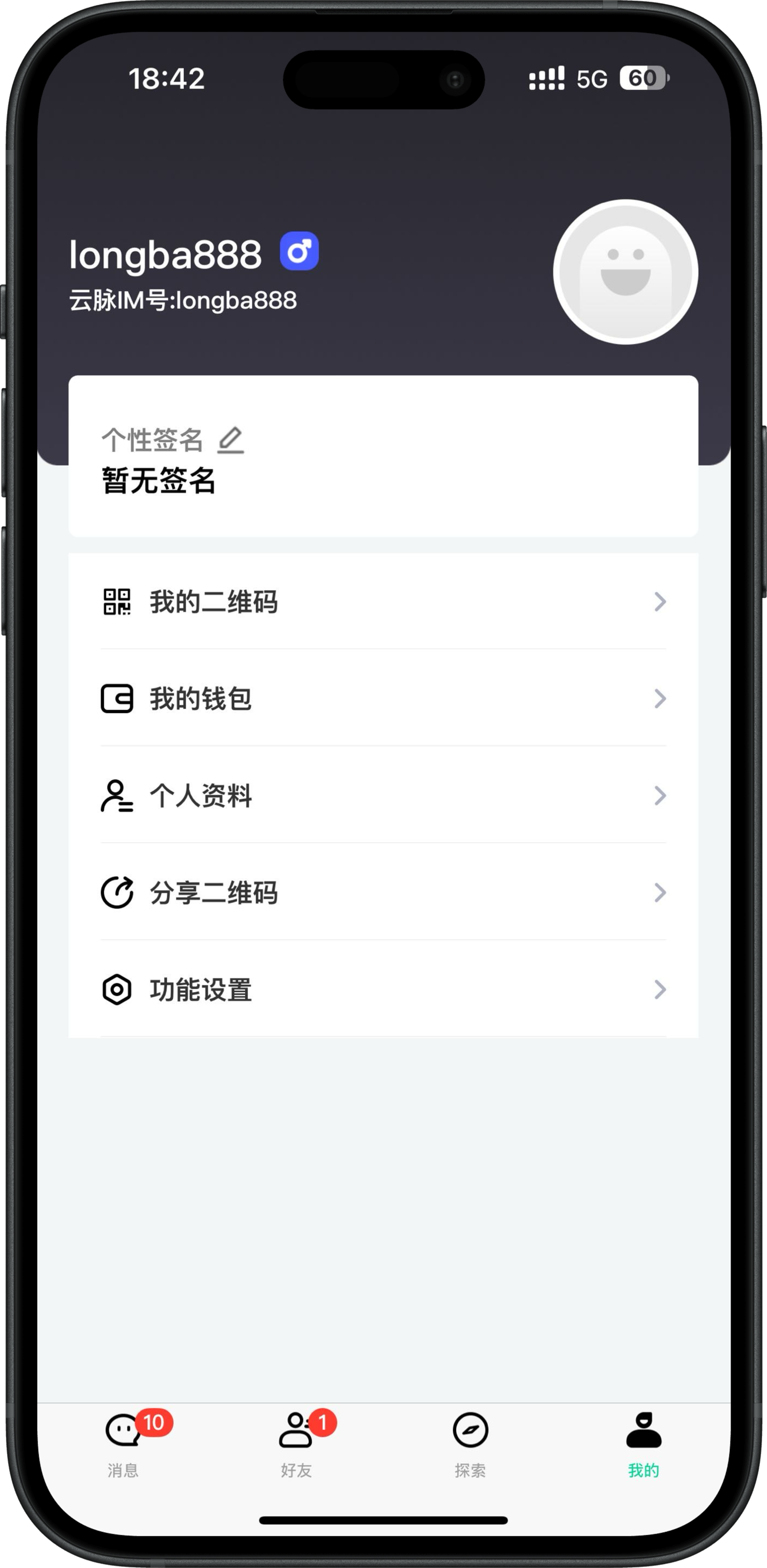Expand 功能设置 using the chevron

click(x=661, y=990)
